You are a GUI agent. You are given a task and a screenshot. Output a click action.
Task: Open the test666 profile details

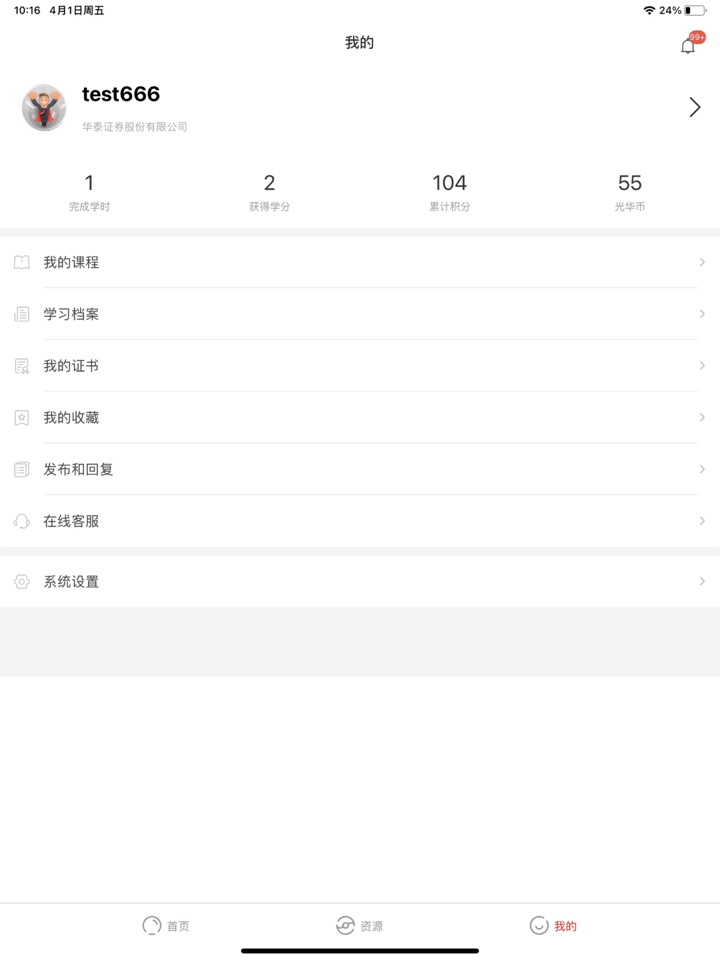coord(694,107)
